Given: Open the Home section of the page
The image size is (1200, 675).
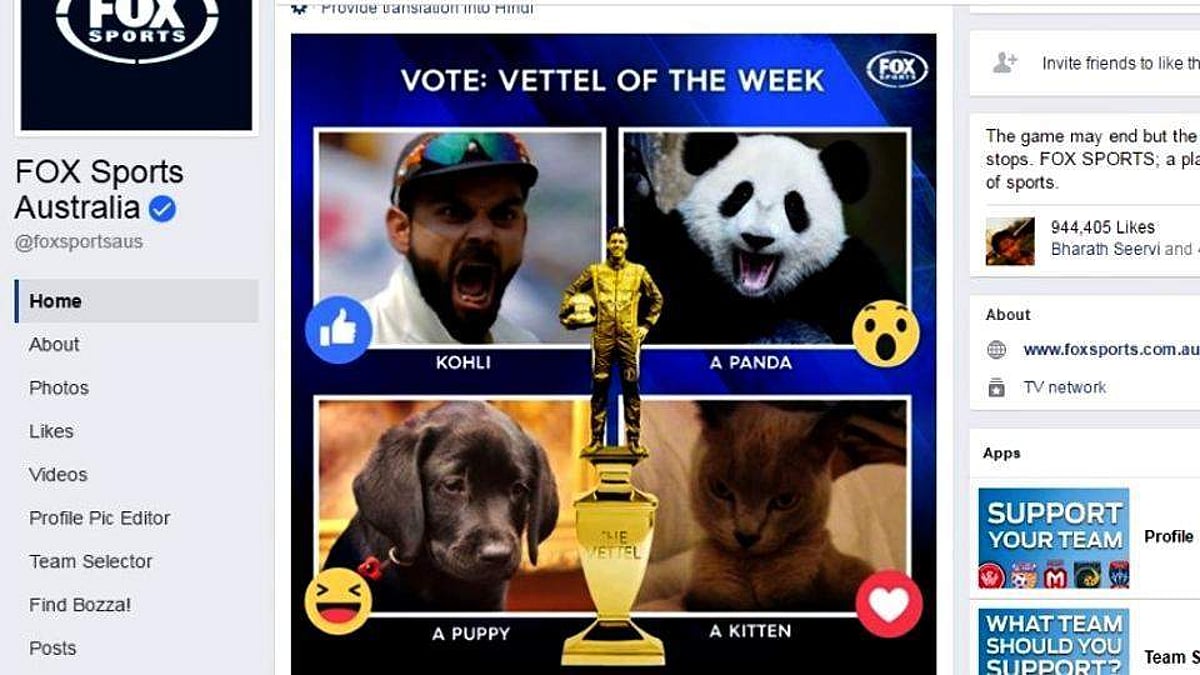Looking at the screenshot, I should (56, 301).
